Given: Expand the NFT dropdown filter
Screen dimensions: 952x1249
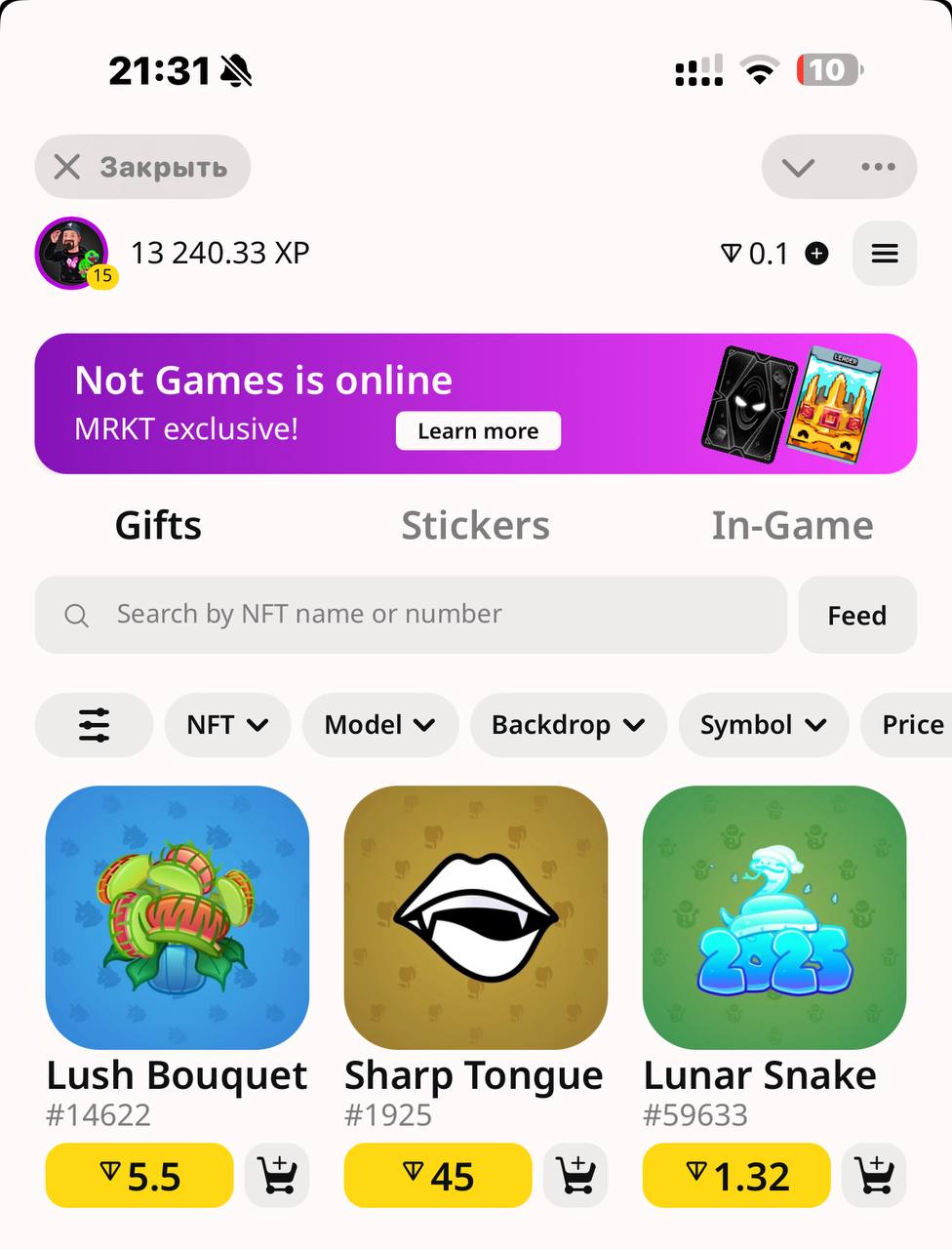Looking at the screenshot, I should [227, 725].
